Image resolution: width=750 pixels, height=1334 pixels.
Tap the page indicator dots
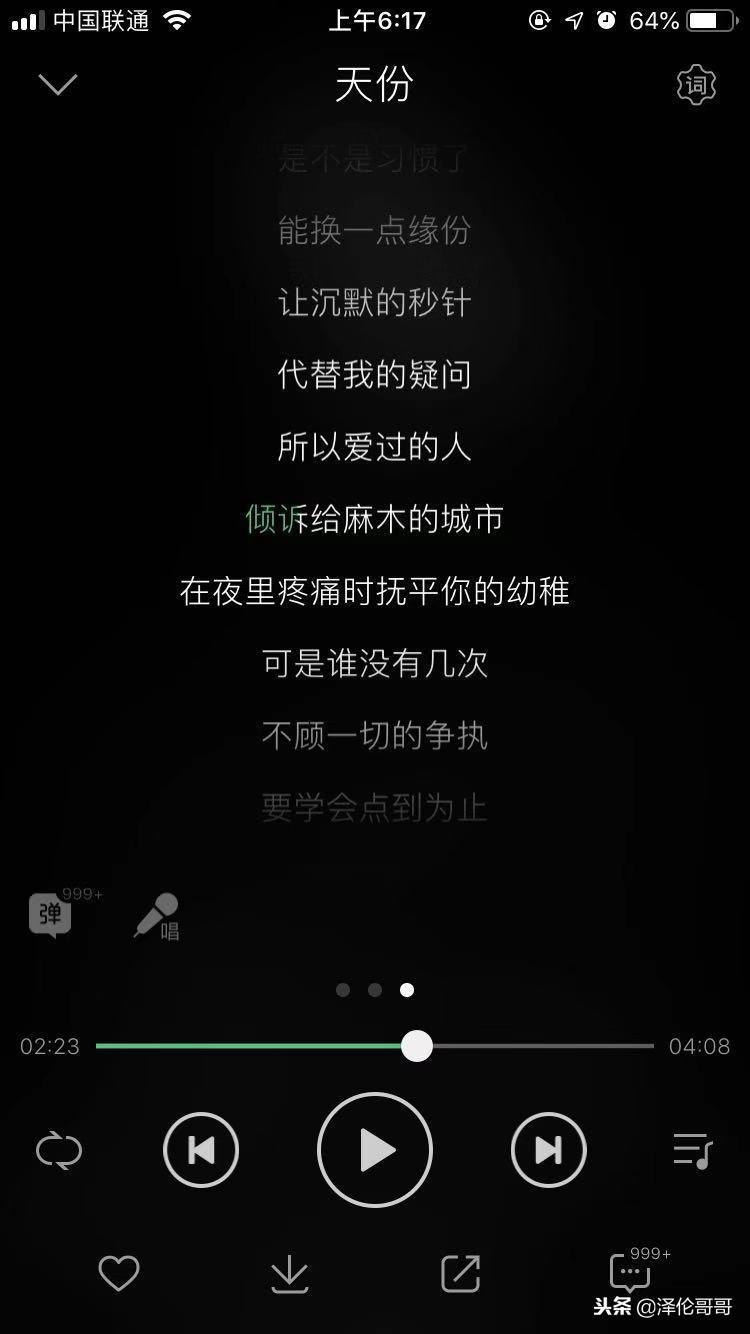[x=375, y=990]
